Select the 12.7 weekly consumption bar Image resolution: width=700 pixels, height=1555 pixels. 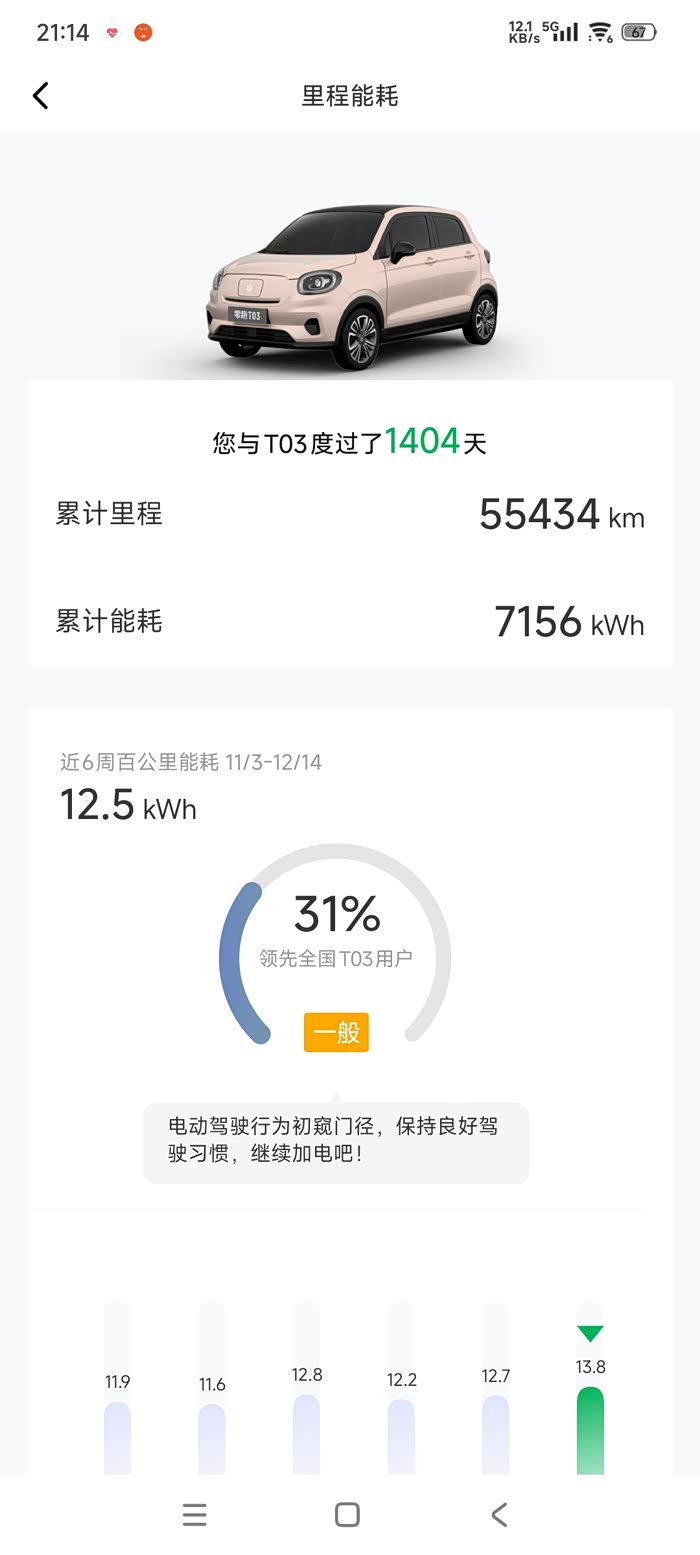496,1435
